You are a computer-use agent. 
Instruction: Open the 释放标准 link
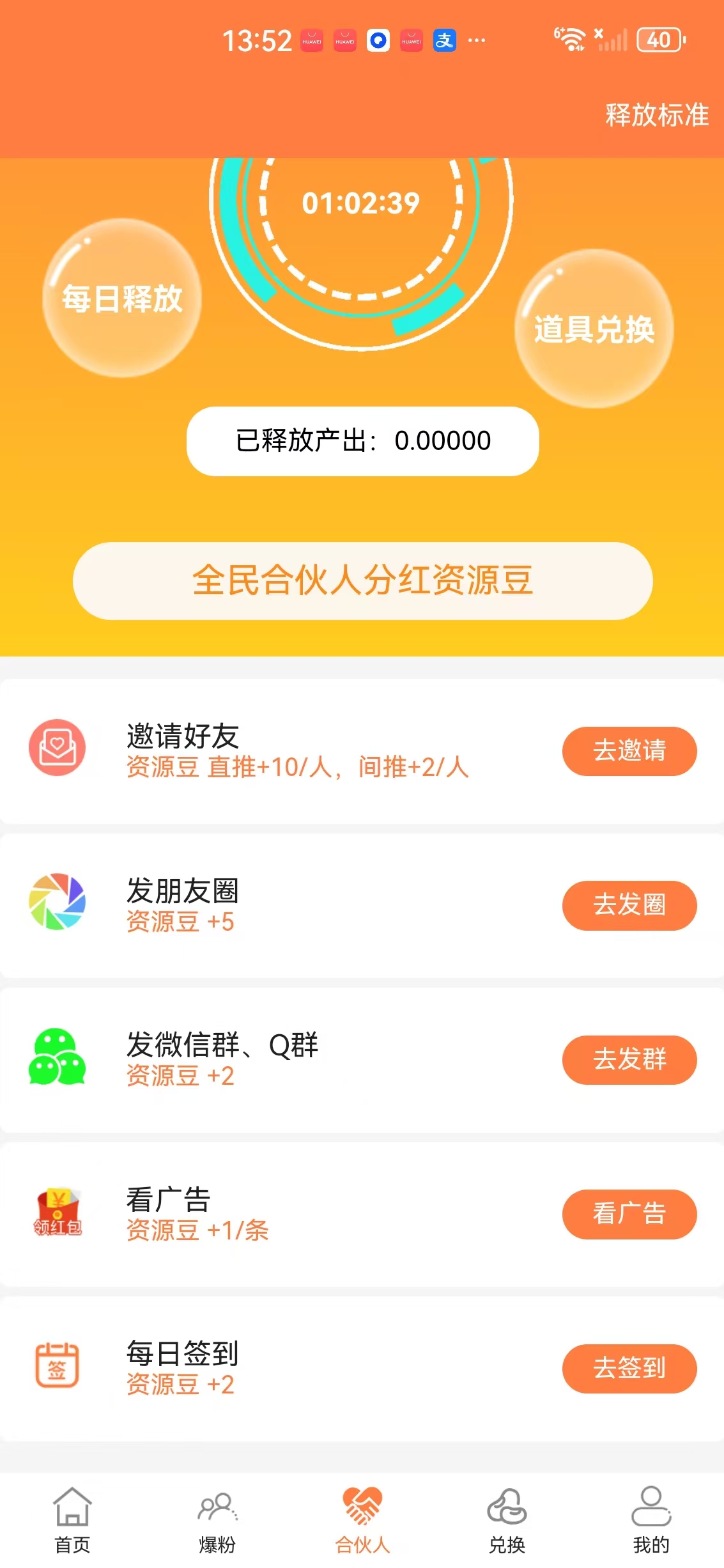[x=656, y=116]
